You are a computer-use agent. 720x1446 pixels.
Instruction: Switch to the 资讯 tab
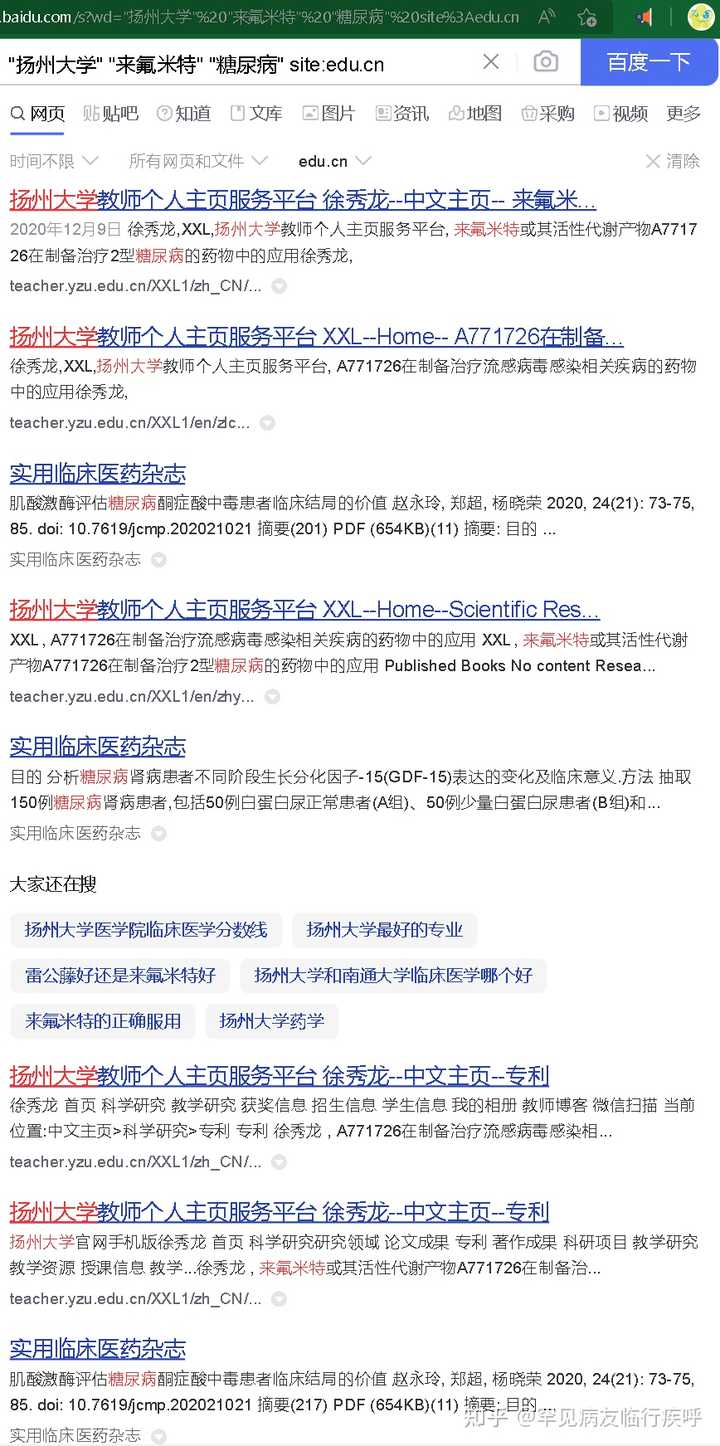pos(402,114)
